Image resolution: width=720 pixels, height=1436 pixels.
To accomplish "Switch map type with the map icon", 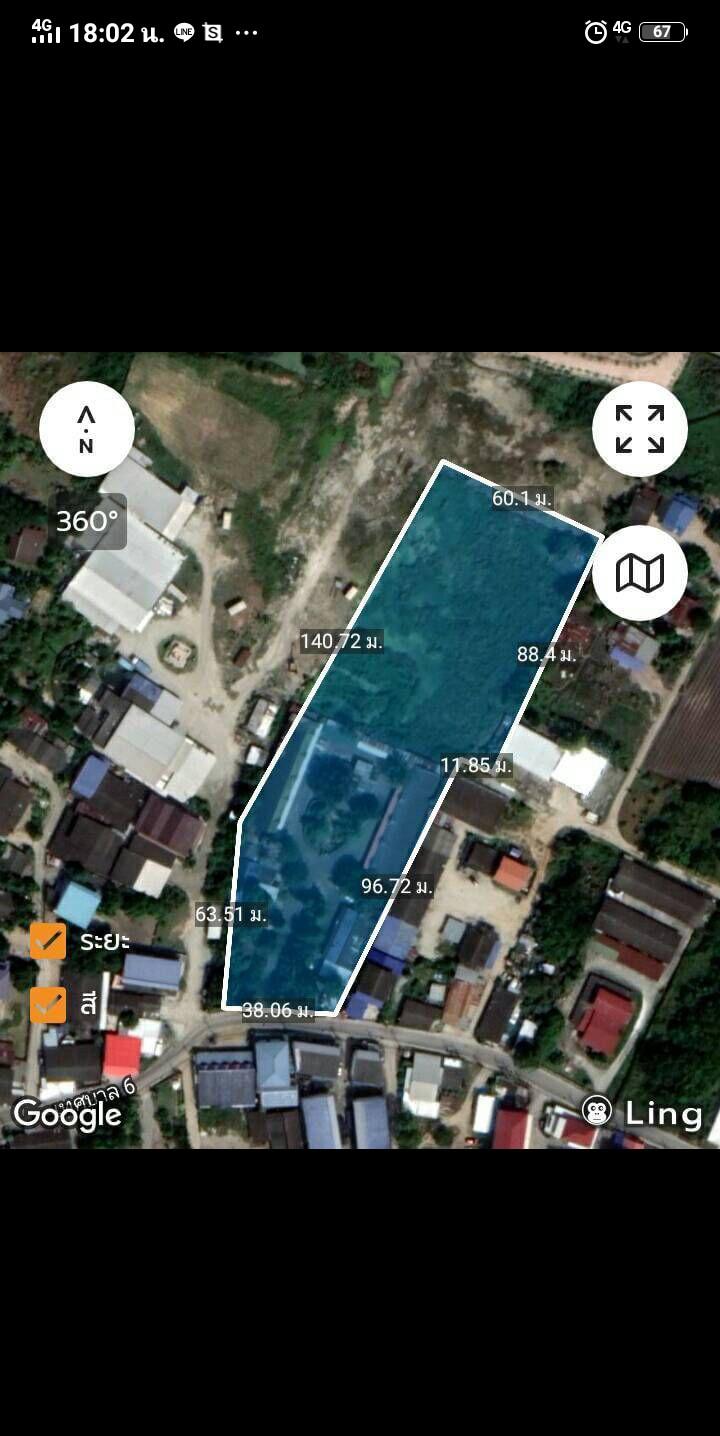I will [640, 573].
